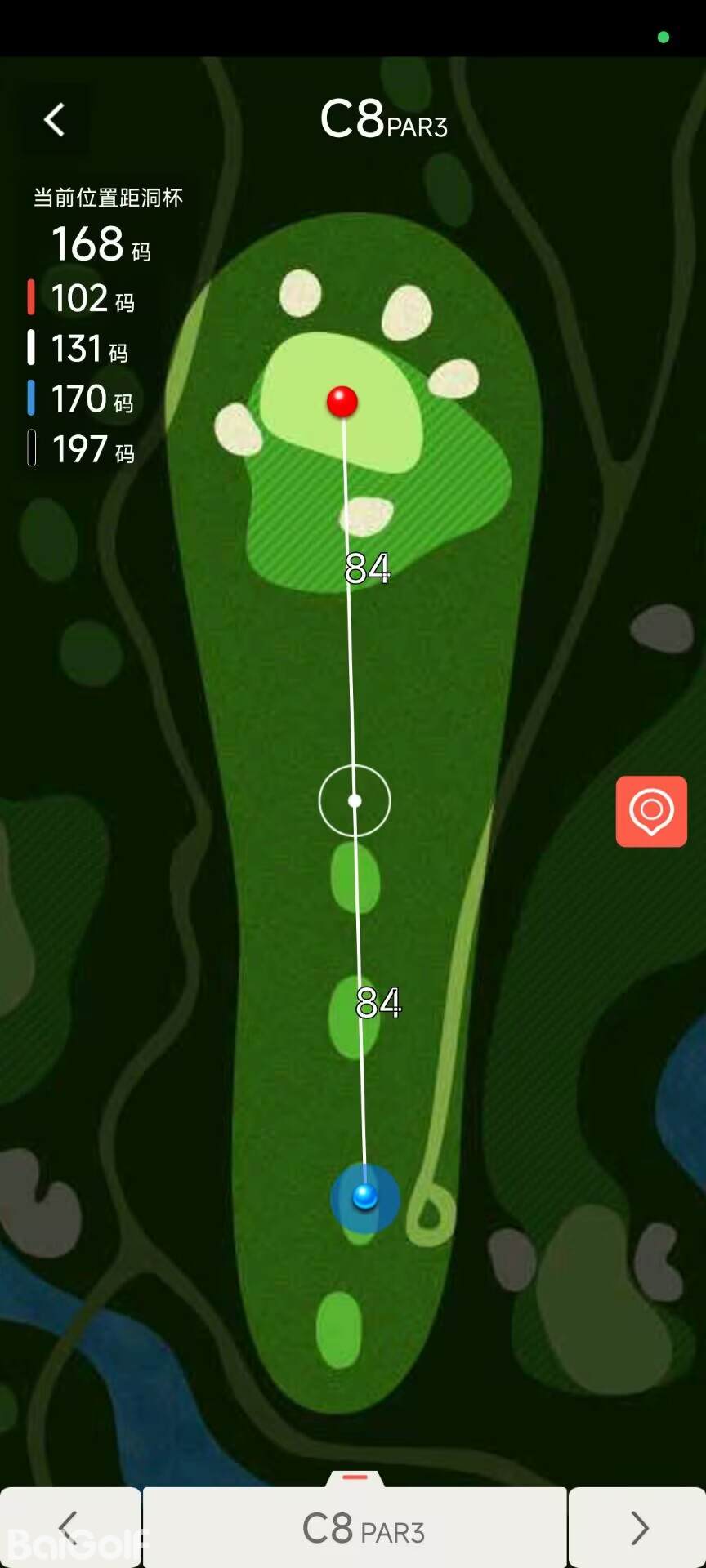Select the red pin flag marker
The width and height of the screenshot is (706, 1568).
coord(342,402)
